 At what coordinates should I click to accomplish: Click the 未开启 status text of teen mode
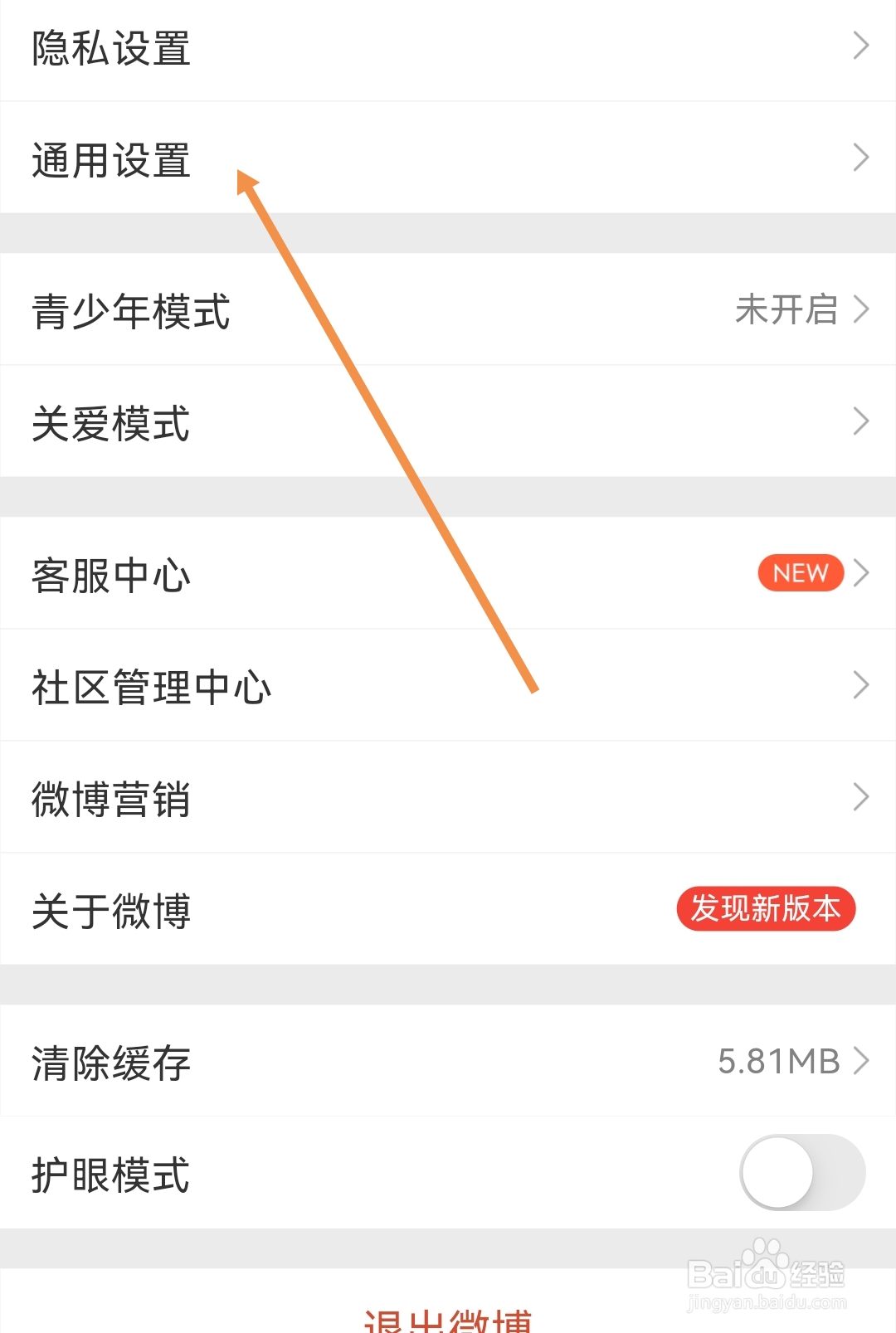pos(786,310)
